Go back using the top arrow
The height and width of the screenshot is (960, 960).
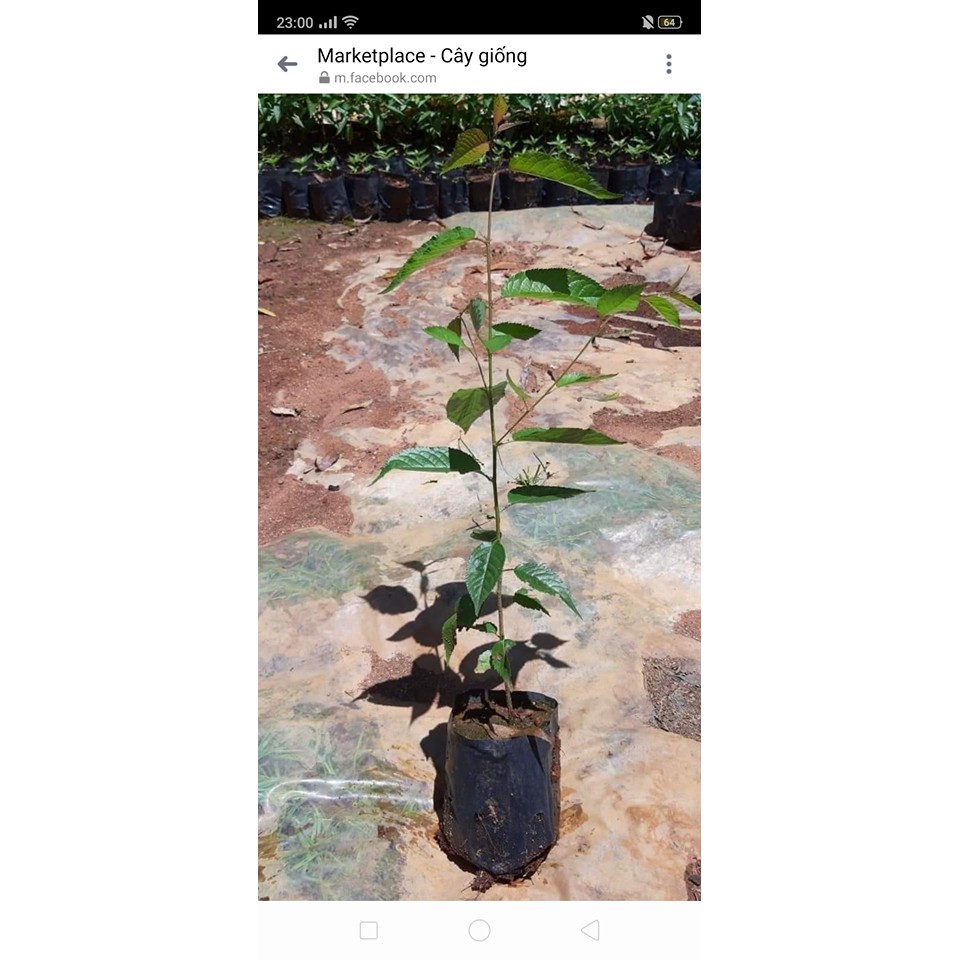(x=287, y=64)
